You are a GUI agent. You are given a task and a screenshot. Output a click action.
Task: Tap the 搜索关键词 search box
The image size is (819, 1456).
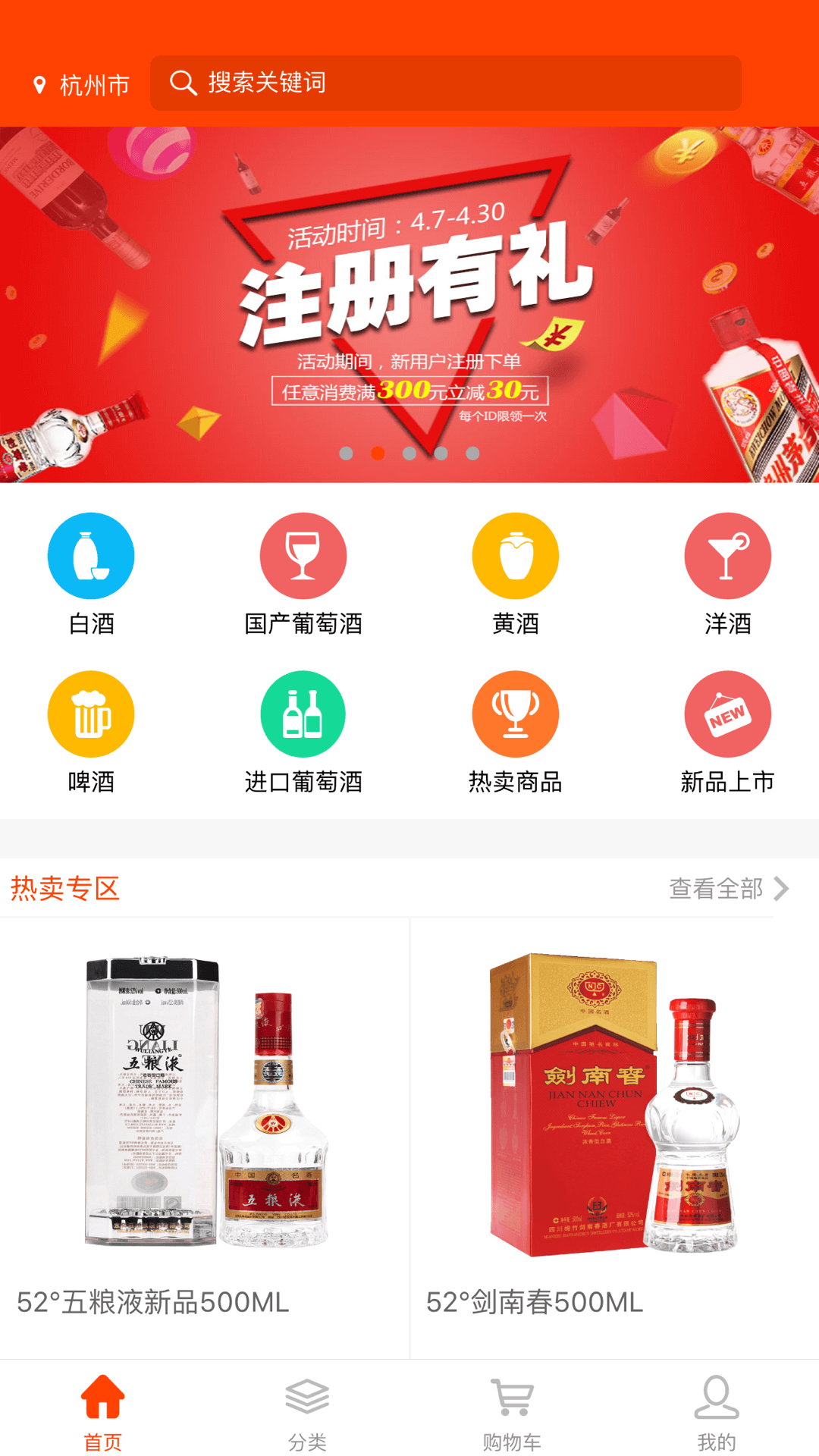445,83
